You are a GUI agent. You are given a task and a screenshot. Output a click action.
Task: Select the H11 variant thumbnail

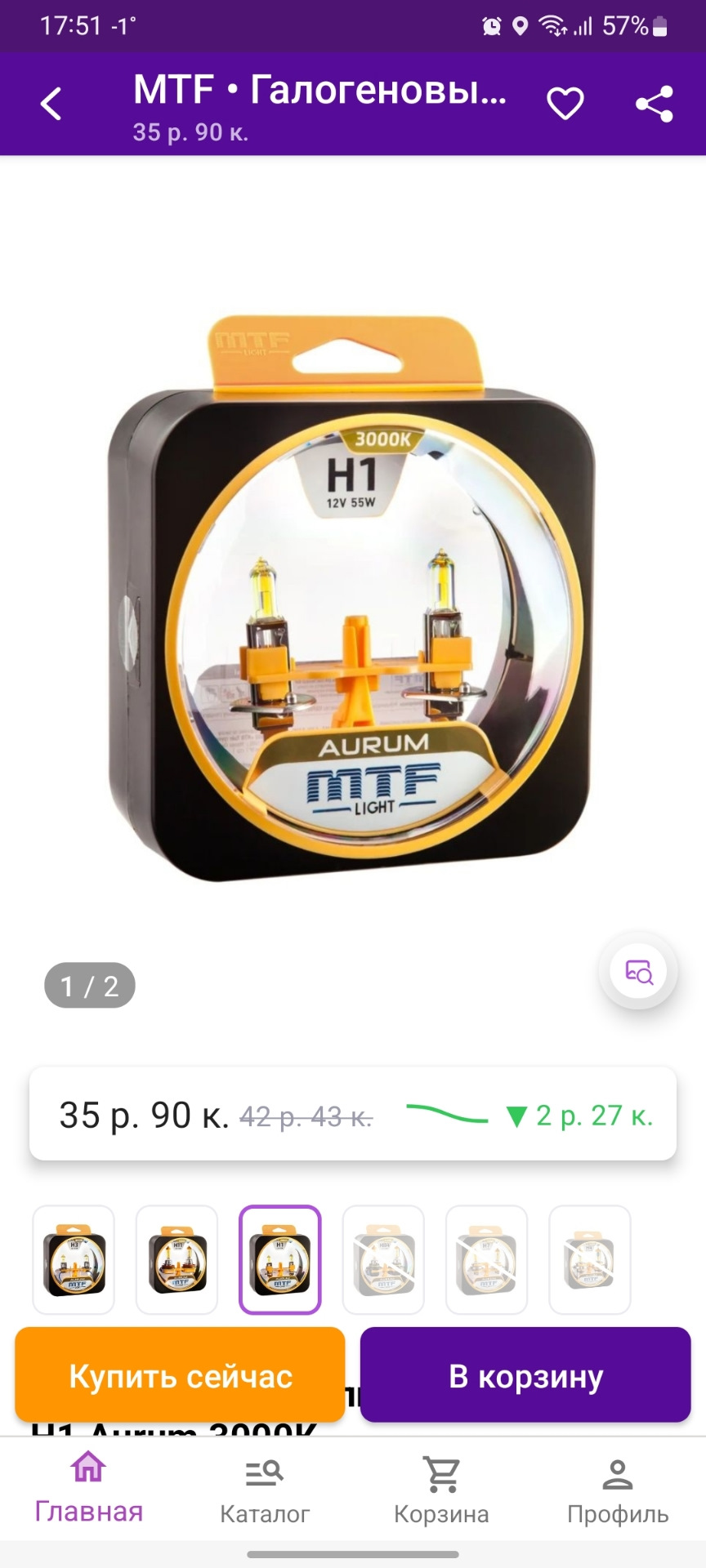coord(176,1259)
